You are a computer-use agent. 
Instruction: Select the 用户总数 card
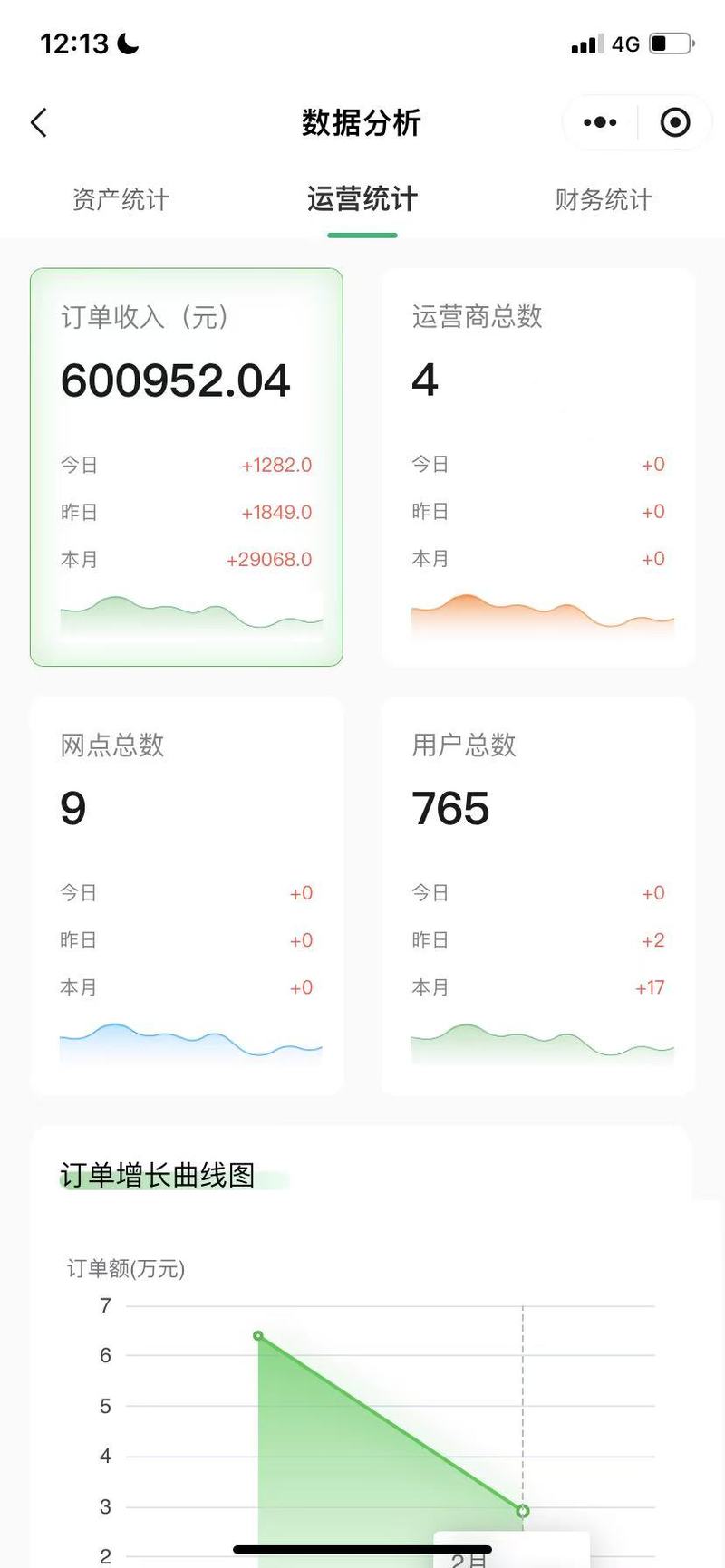(x=538, y=896)
